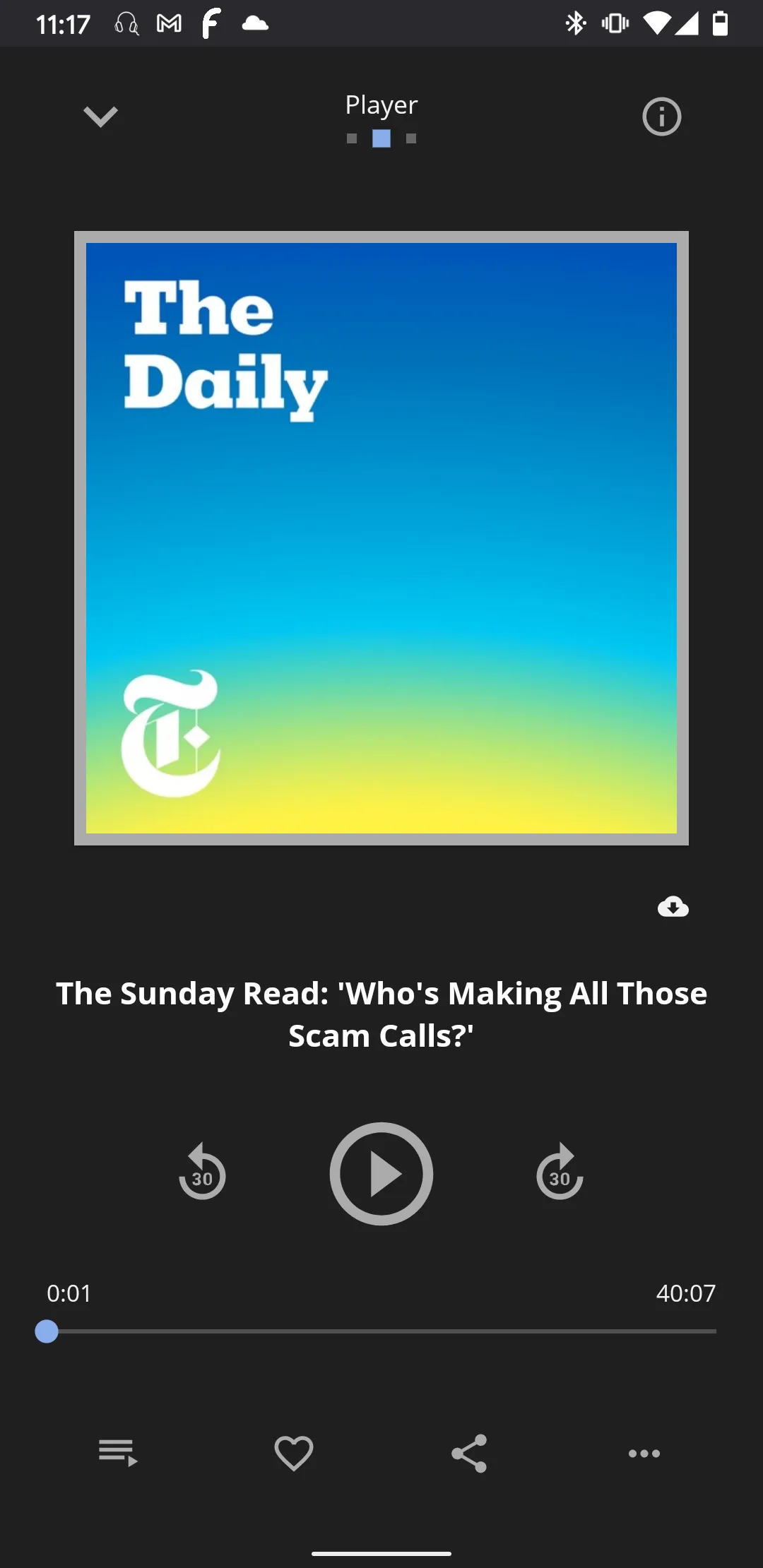Open the episode info icon

pyautogui.click(x=661, y=117)
